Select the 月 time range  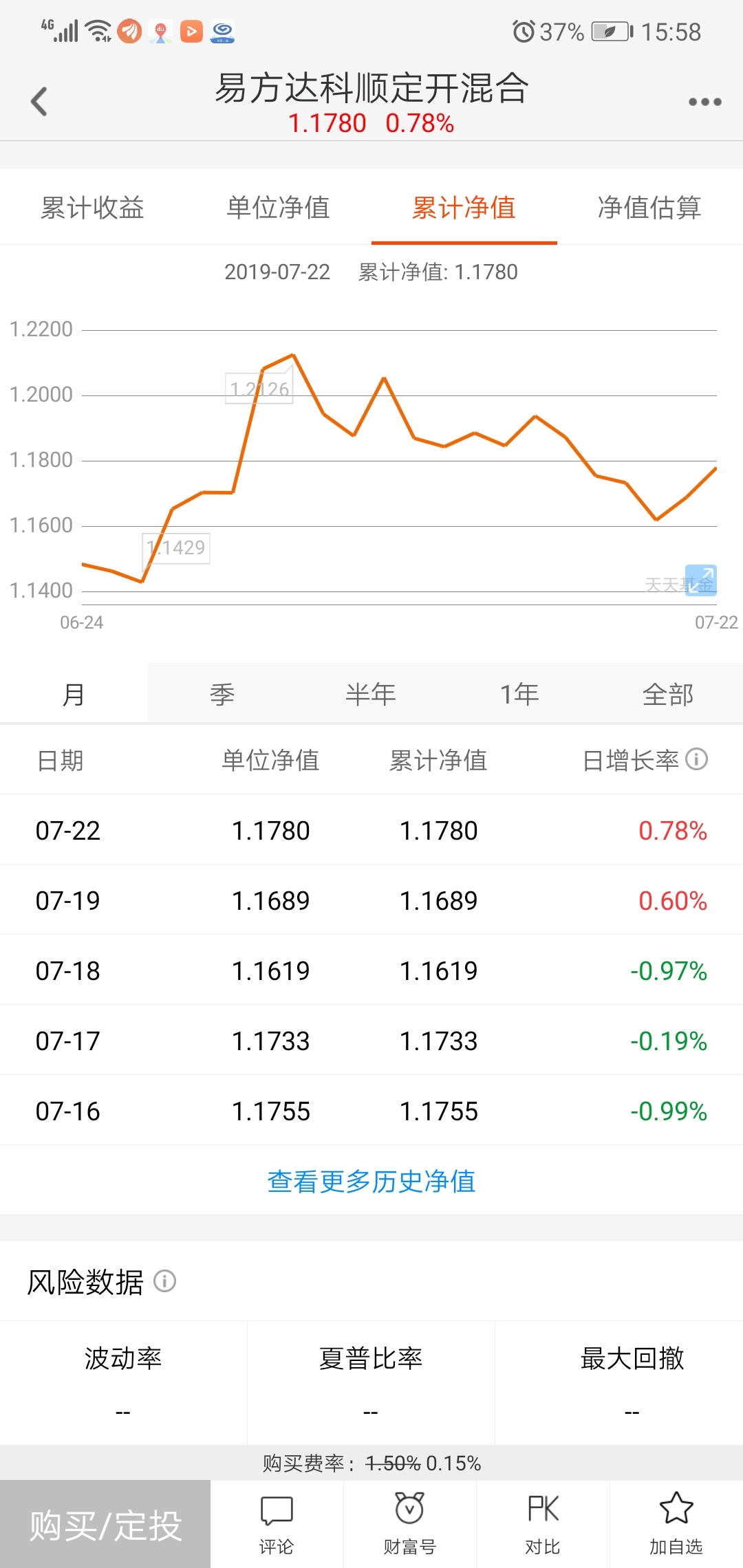click(74, 693)
